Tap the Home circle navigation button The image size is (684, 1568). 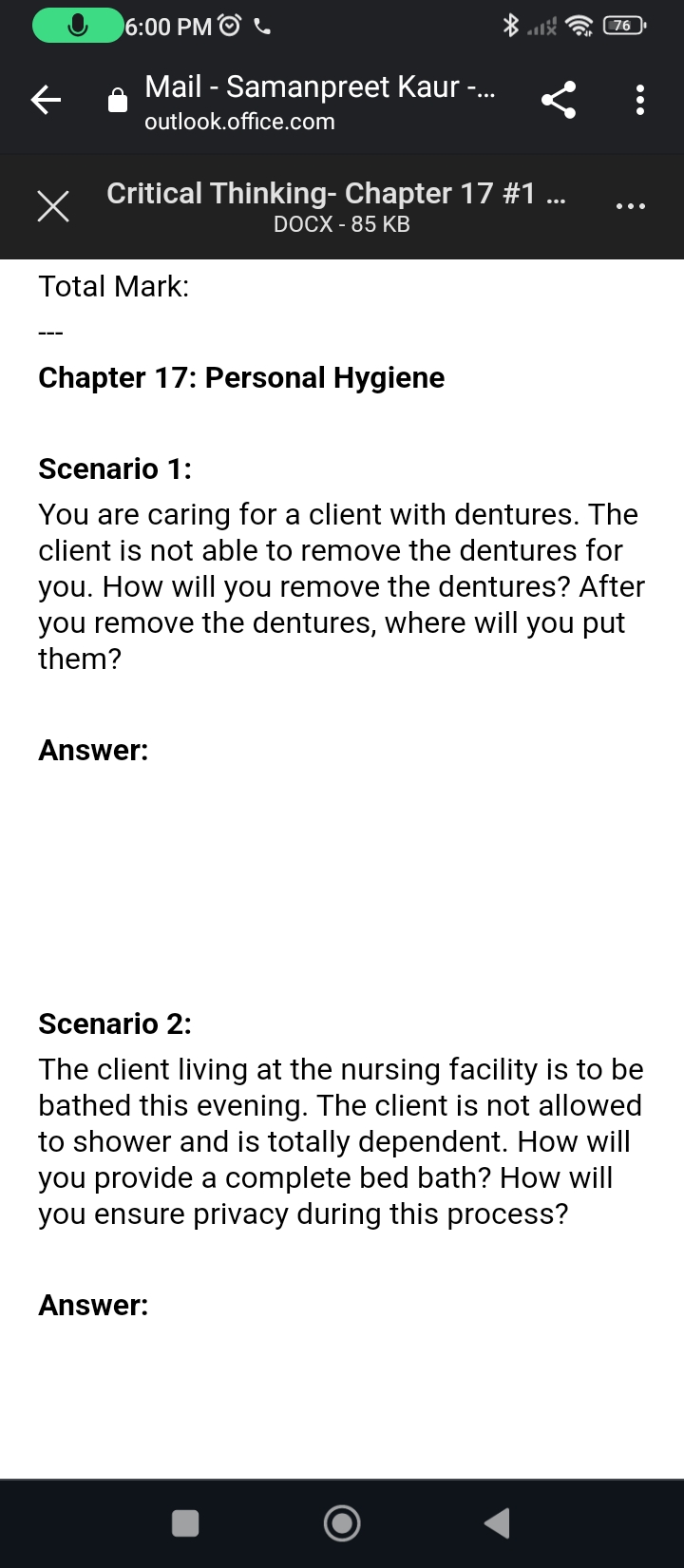342,1522
